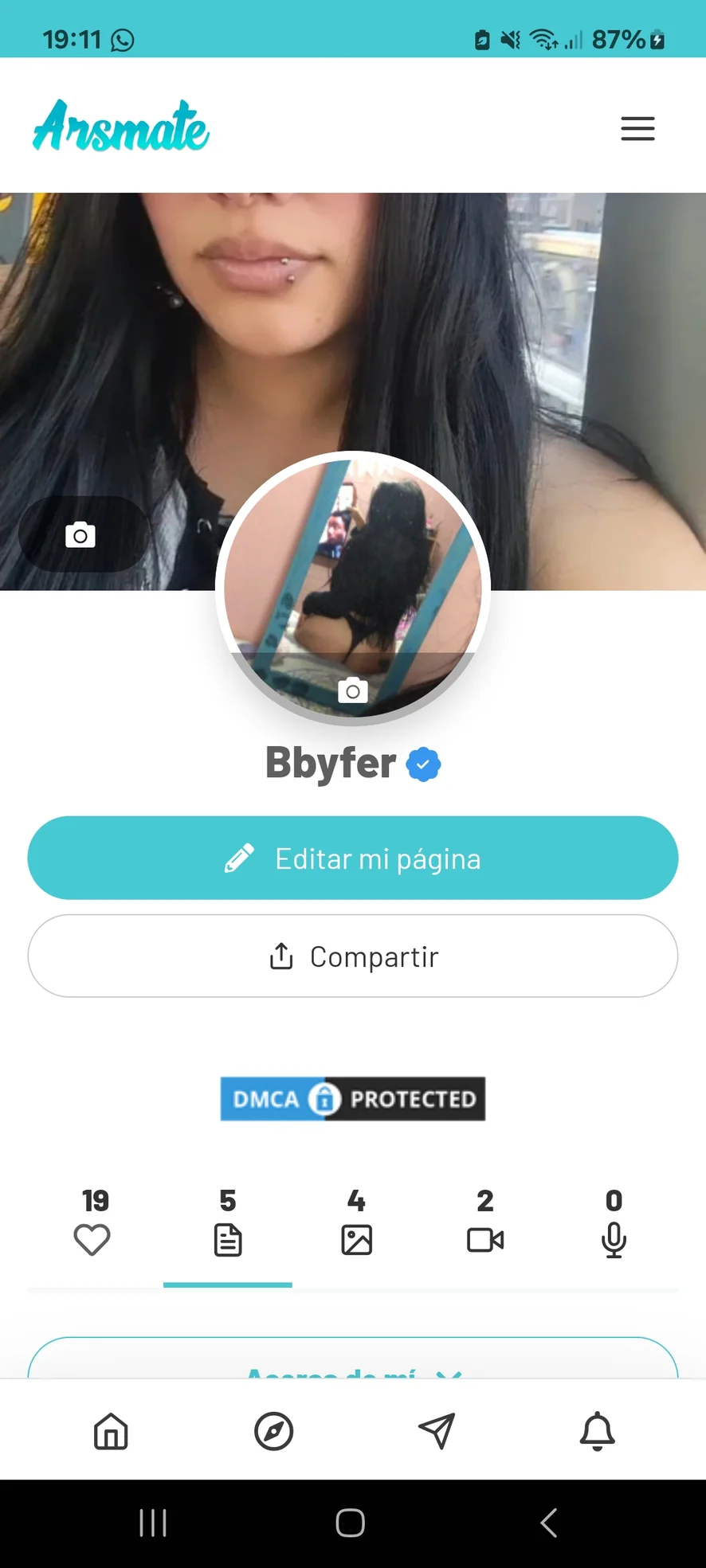
Task: Switch to the photos tab
Action: 356,1226
